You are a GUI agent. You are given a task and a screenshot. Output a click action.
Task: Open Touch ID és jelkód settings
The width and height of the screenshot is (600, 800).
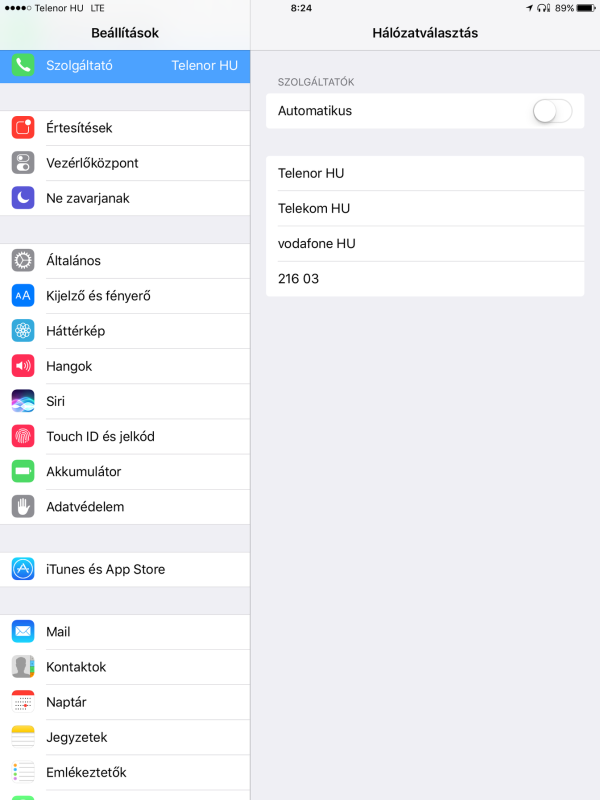(125, 436)
